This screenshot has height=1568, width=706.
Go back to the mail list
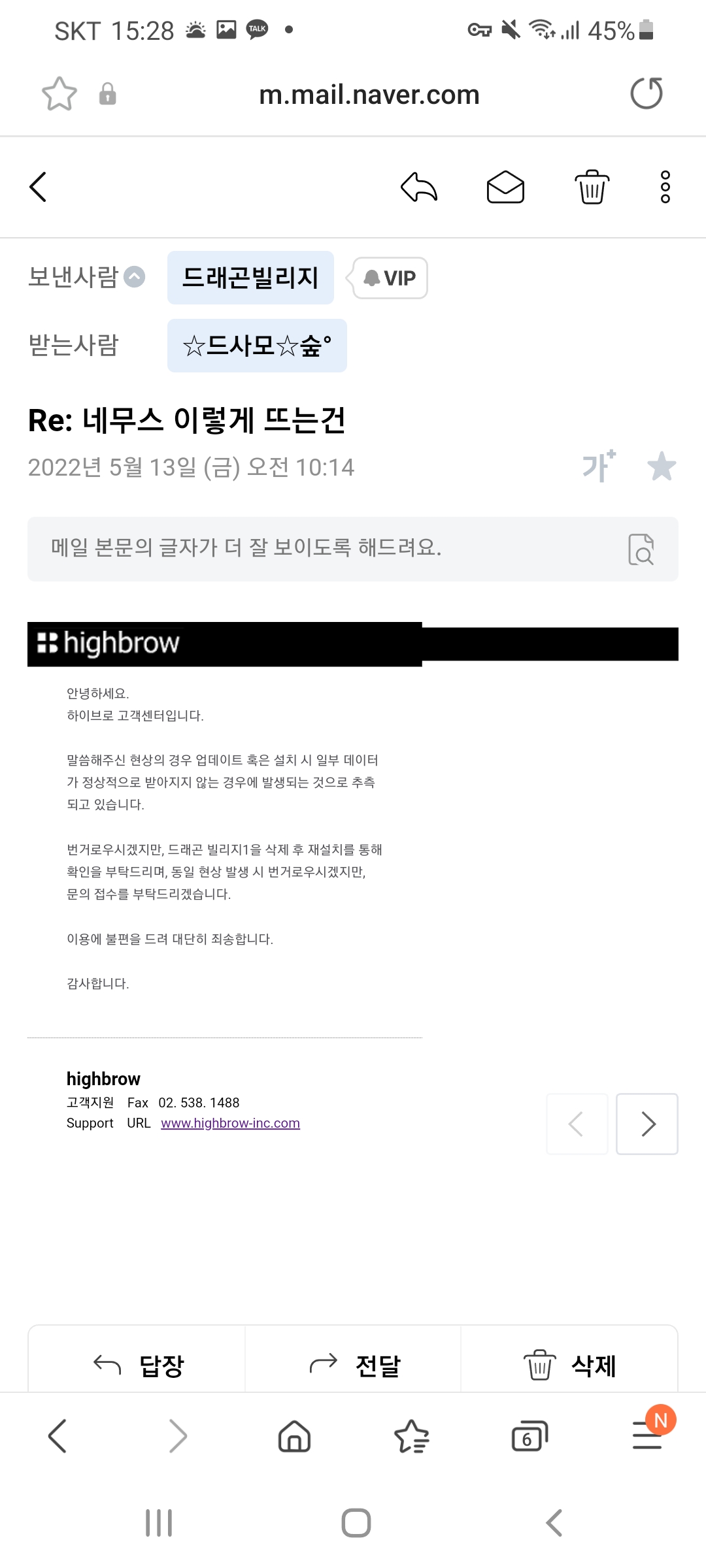tap(38, 188)
